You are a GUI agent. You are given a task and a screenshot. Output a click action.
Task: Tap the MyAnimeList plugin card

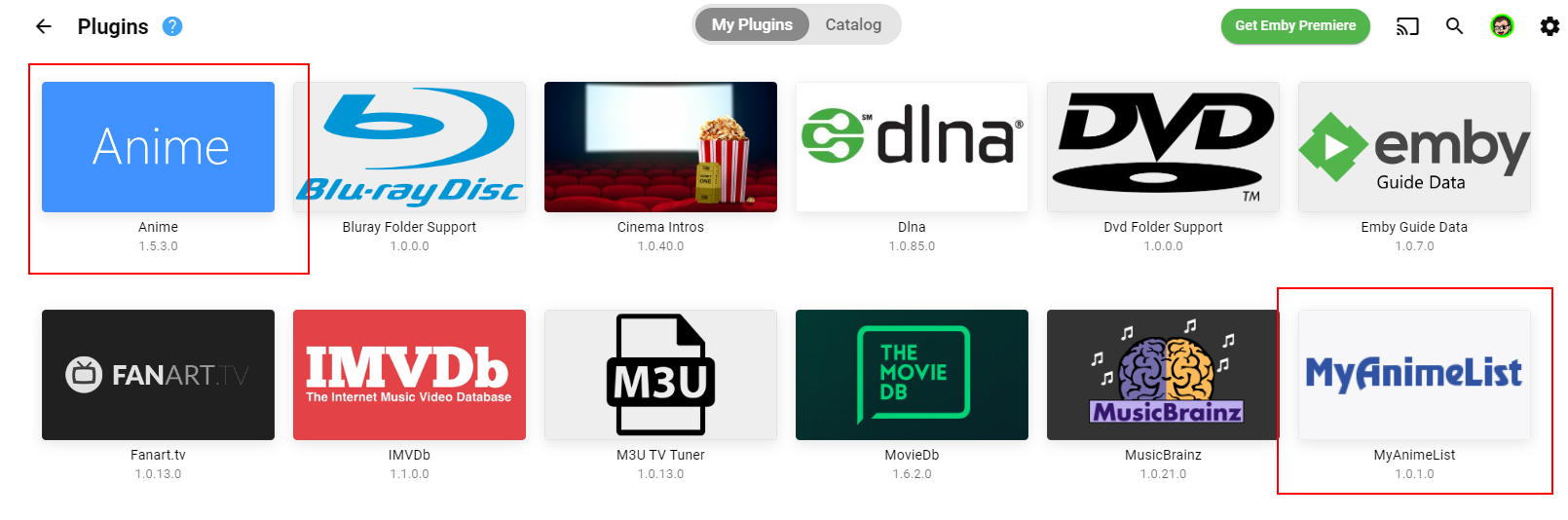click(x=1414, y=375)
